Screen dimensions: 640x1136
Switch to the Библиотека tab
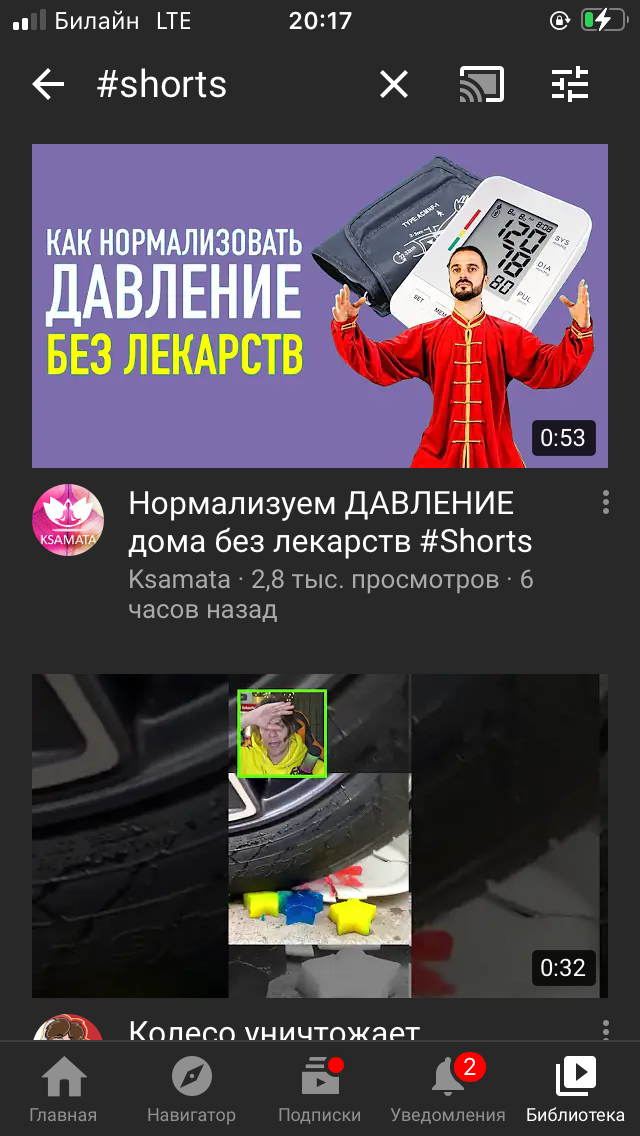point(575,1090)
